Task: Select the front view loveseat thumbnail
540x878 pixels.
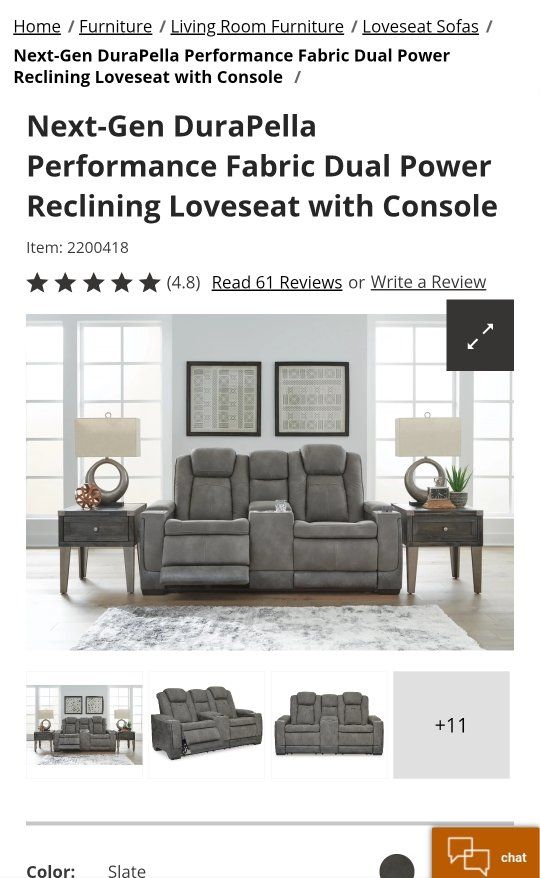Action: pyautogui.click(x=329, y=725)
